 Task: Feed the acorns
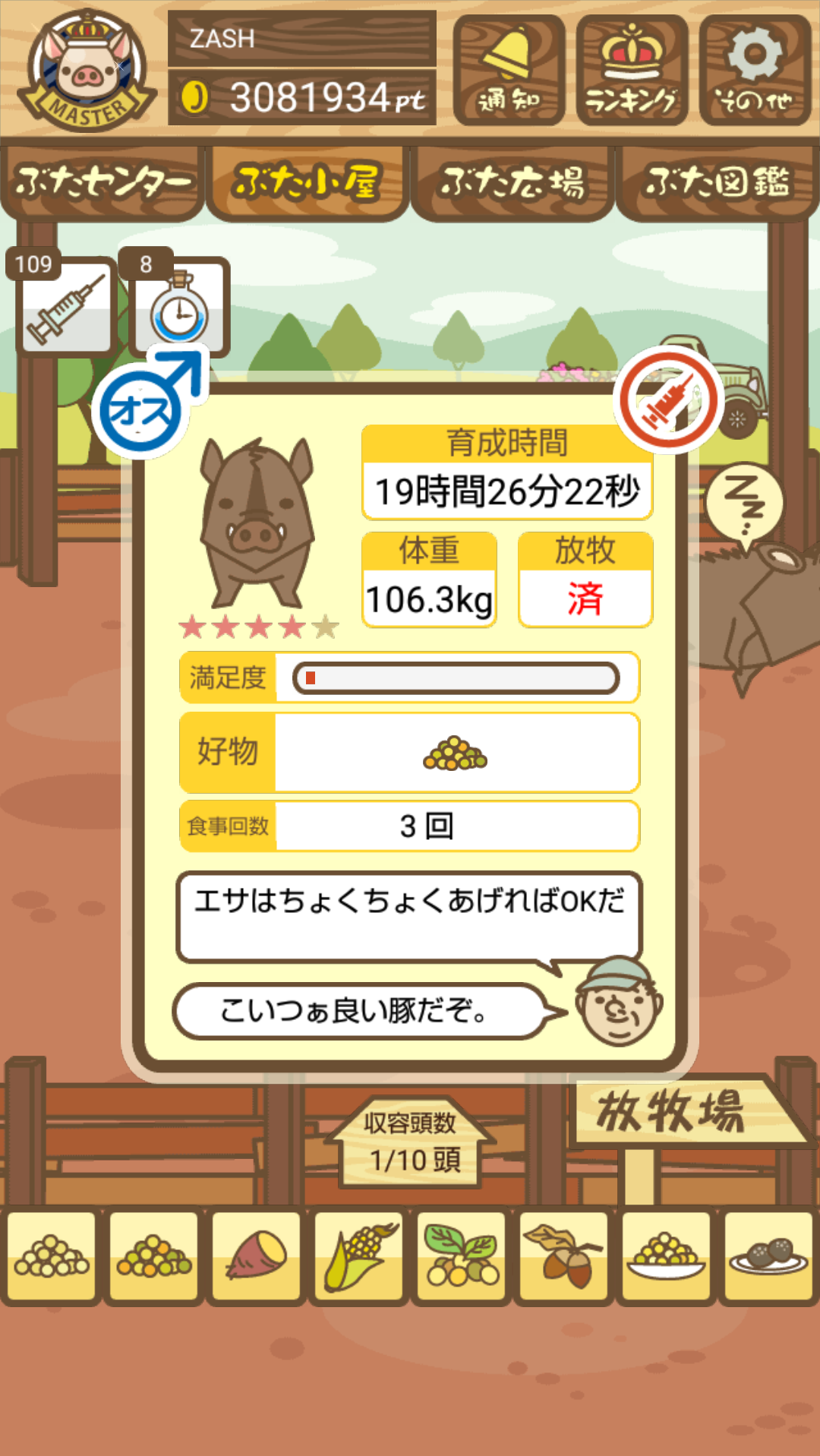click(x=564, y=1257)
